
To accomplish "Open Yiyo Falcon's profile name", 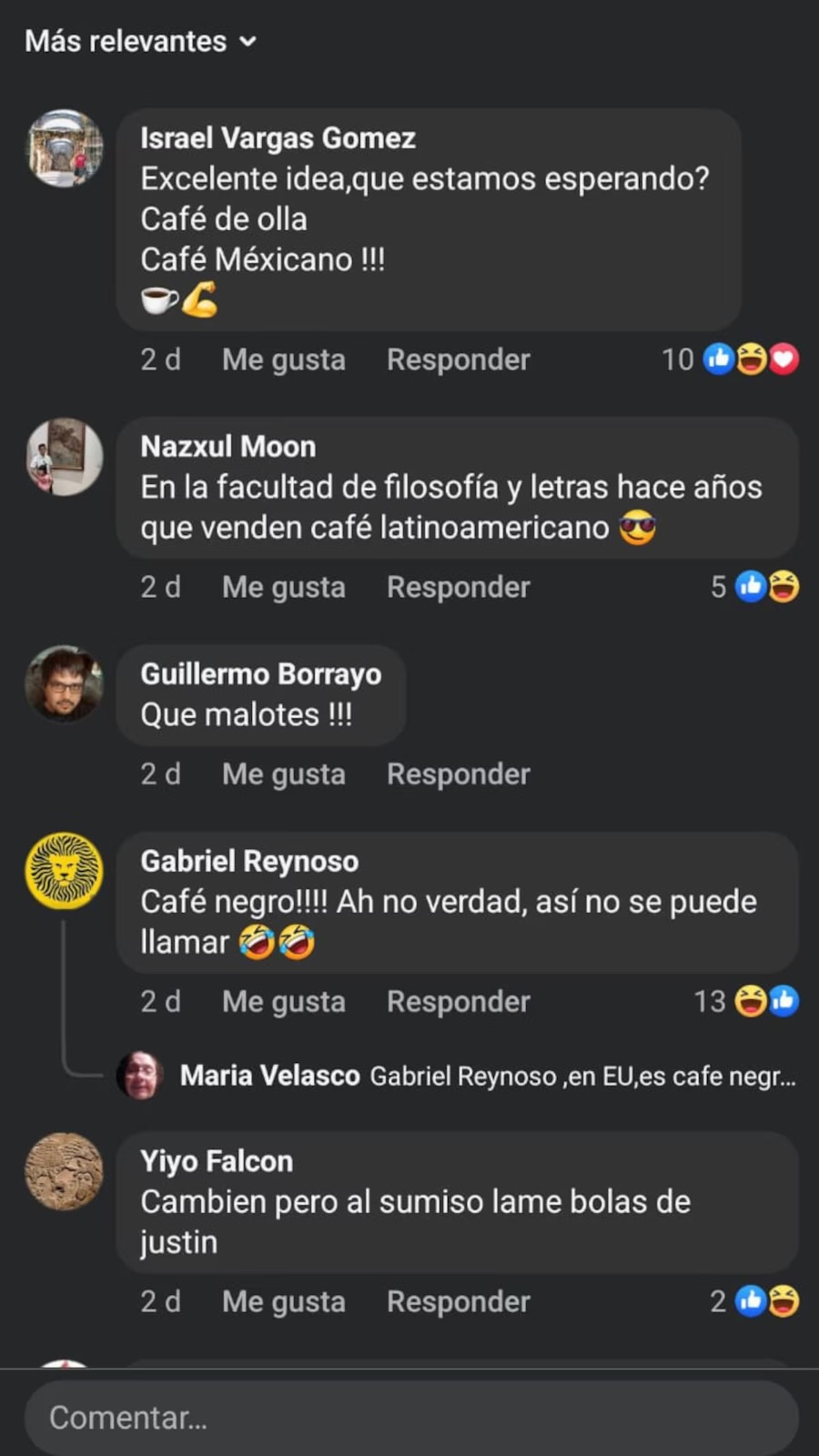I will pyautogui.click(x=217, y=1162).
